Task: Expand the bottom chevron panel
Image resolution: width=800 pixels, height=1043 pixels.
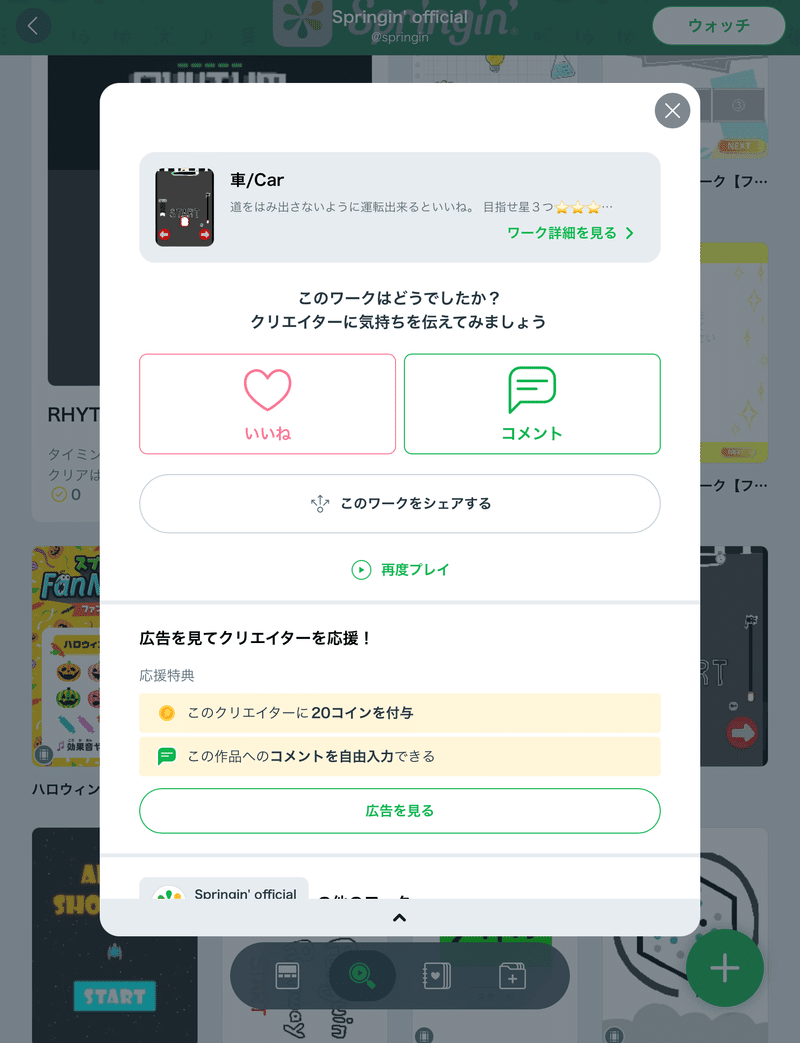Action: [399, 917]
